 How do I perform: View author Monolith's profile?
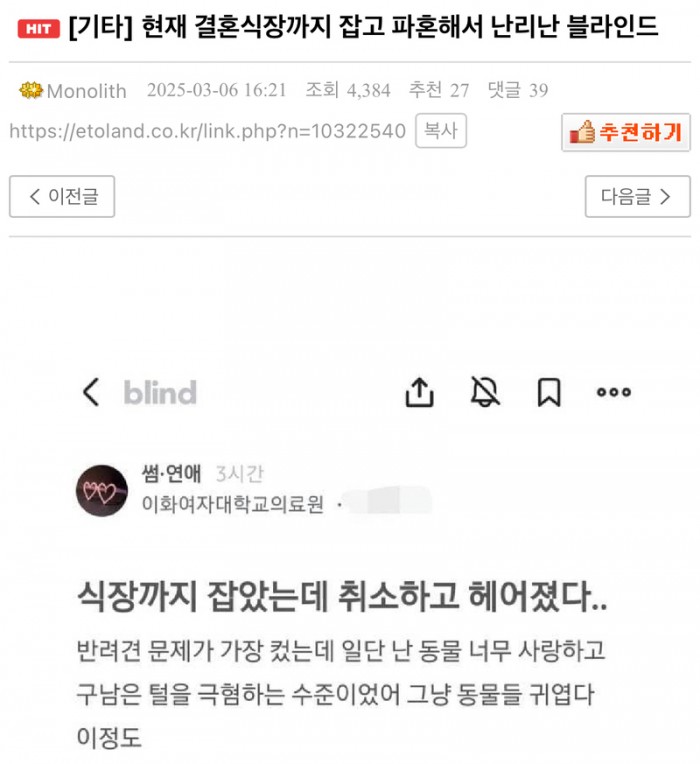coord(86,91)
